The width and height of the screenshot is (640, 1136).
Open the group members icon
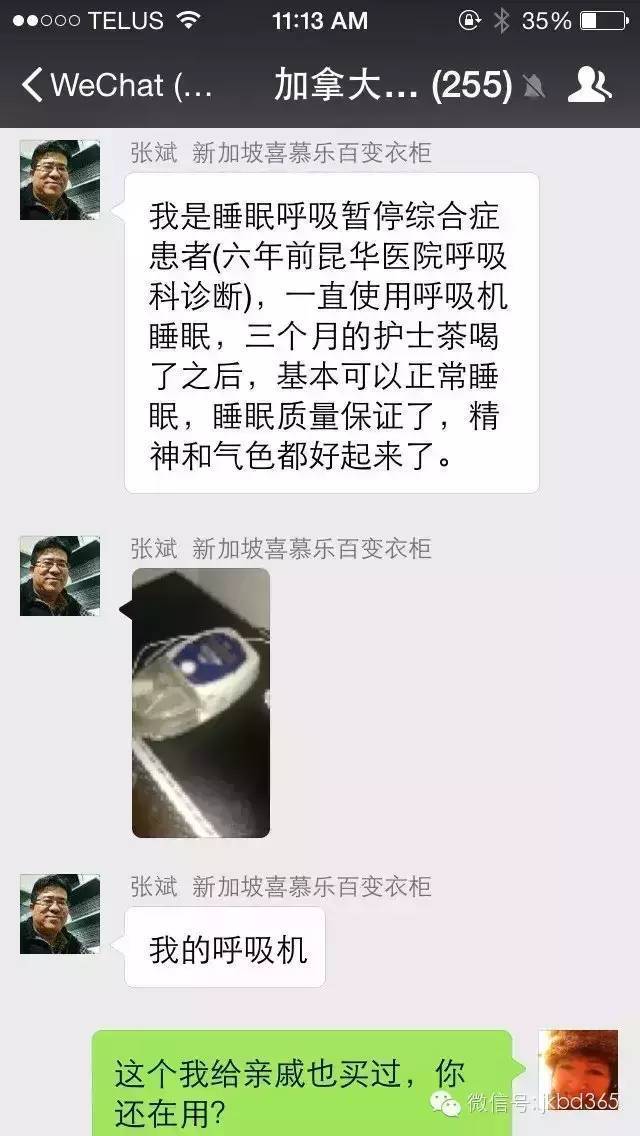pos(589,85)
